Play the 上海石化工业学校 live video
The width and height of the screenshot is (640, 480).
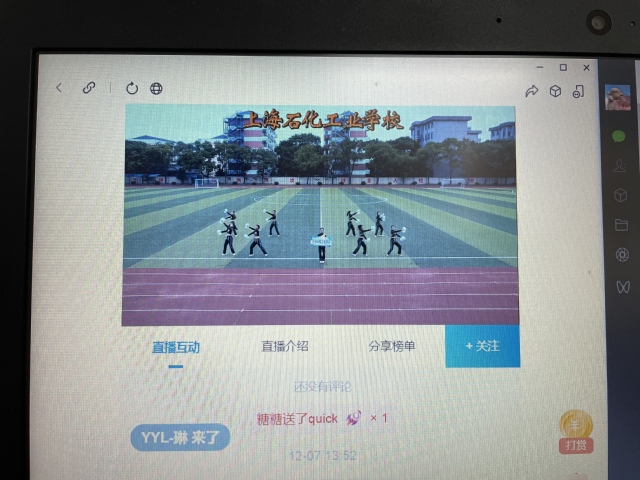tap(320, 215)
